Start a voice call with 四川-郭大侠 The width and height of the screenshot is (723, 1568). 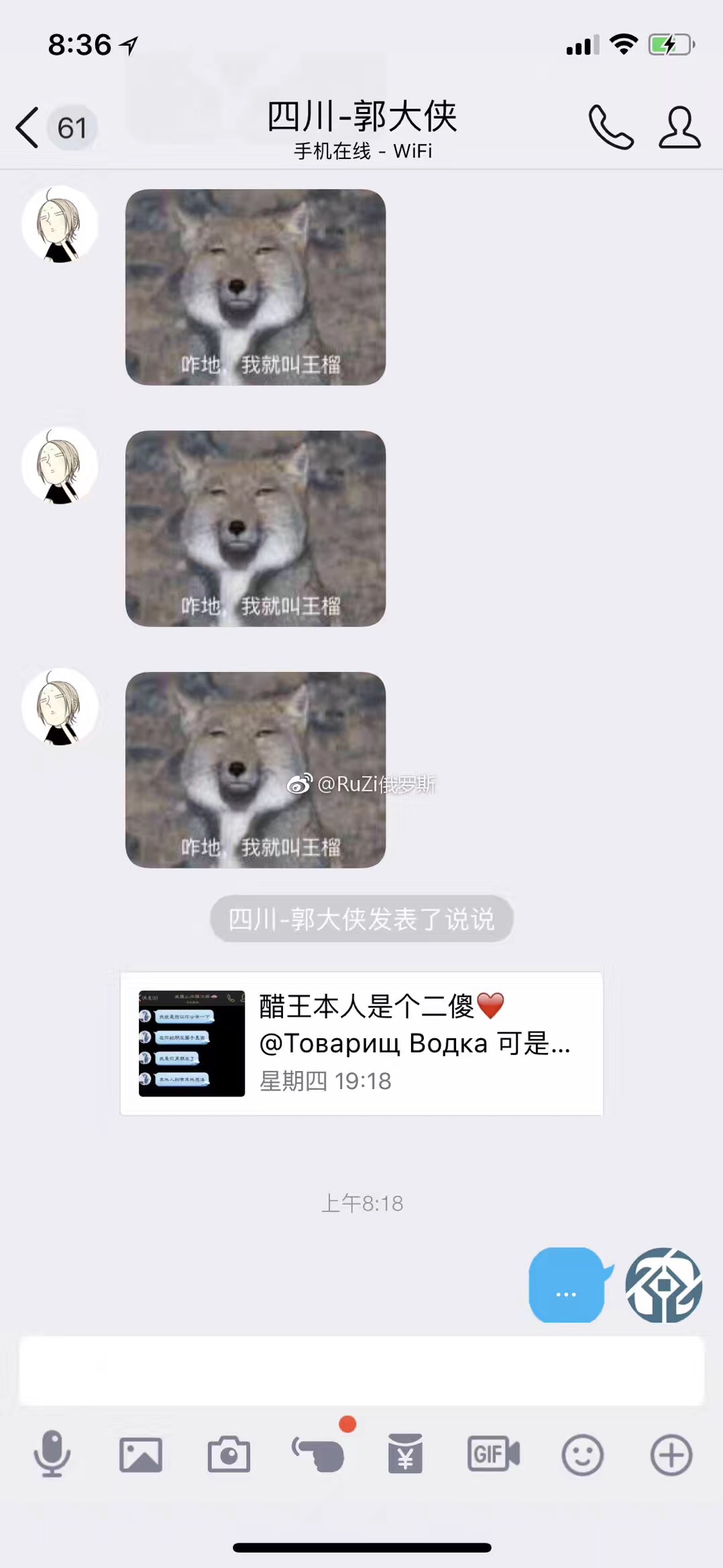point(611,127)
